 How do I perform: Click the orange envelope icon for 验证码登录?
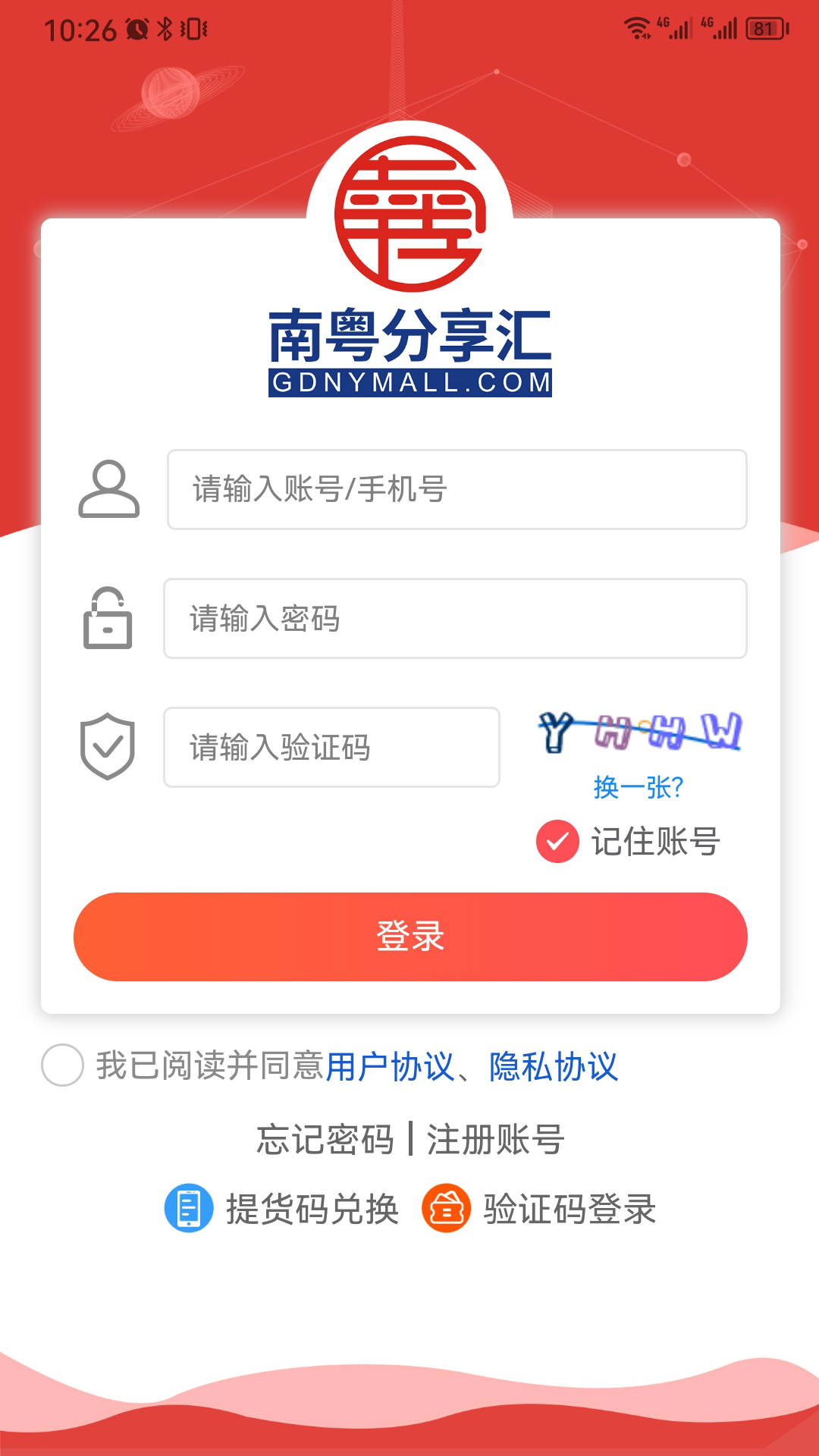[445, 1208]
